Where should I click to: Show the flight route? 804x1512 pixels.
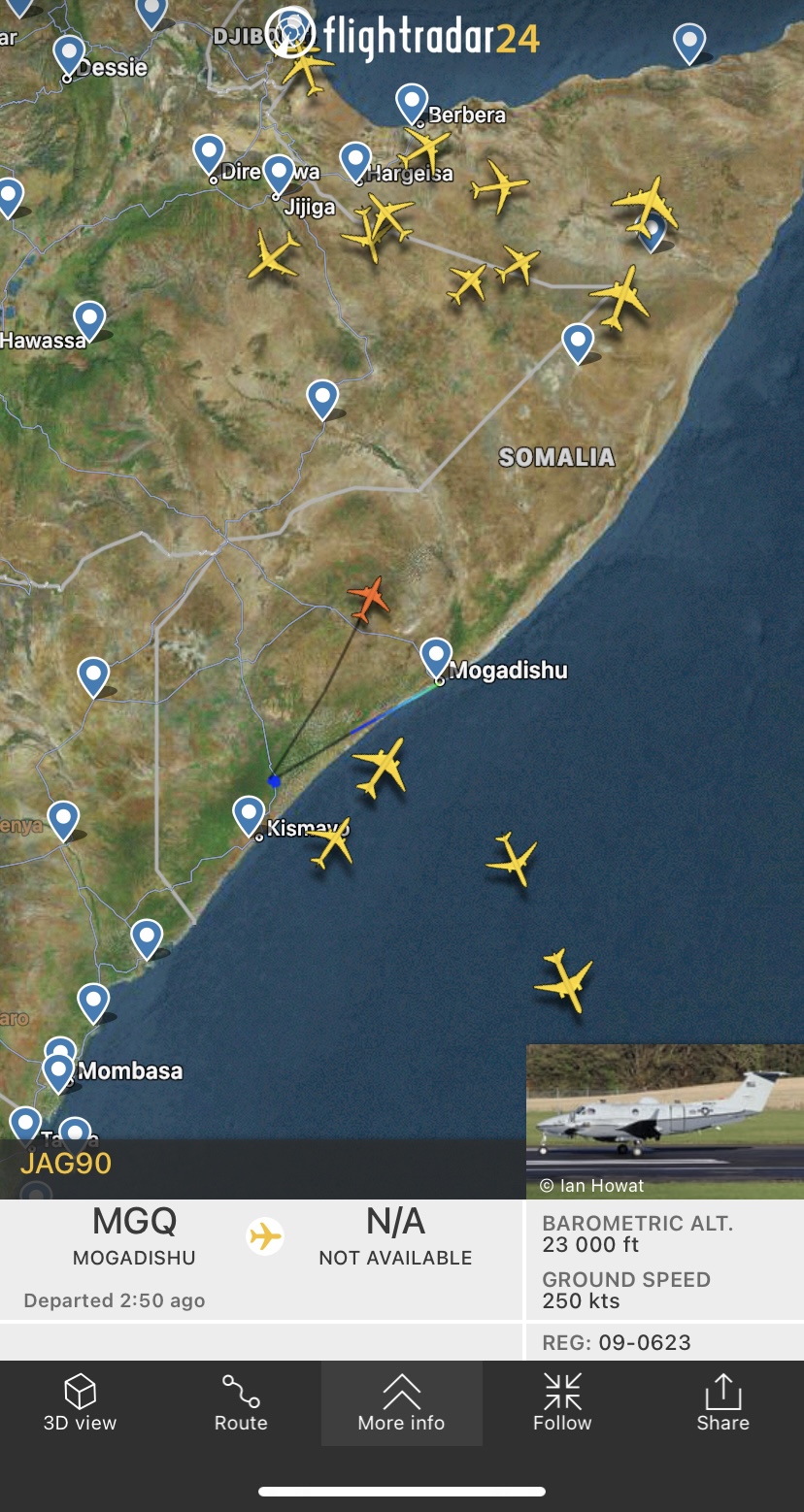click(241, 1403)
